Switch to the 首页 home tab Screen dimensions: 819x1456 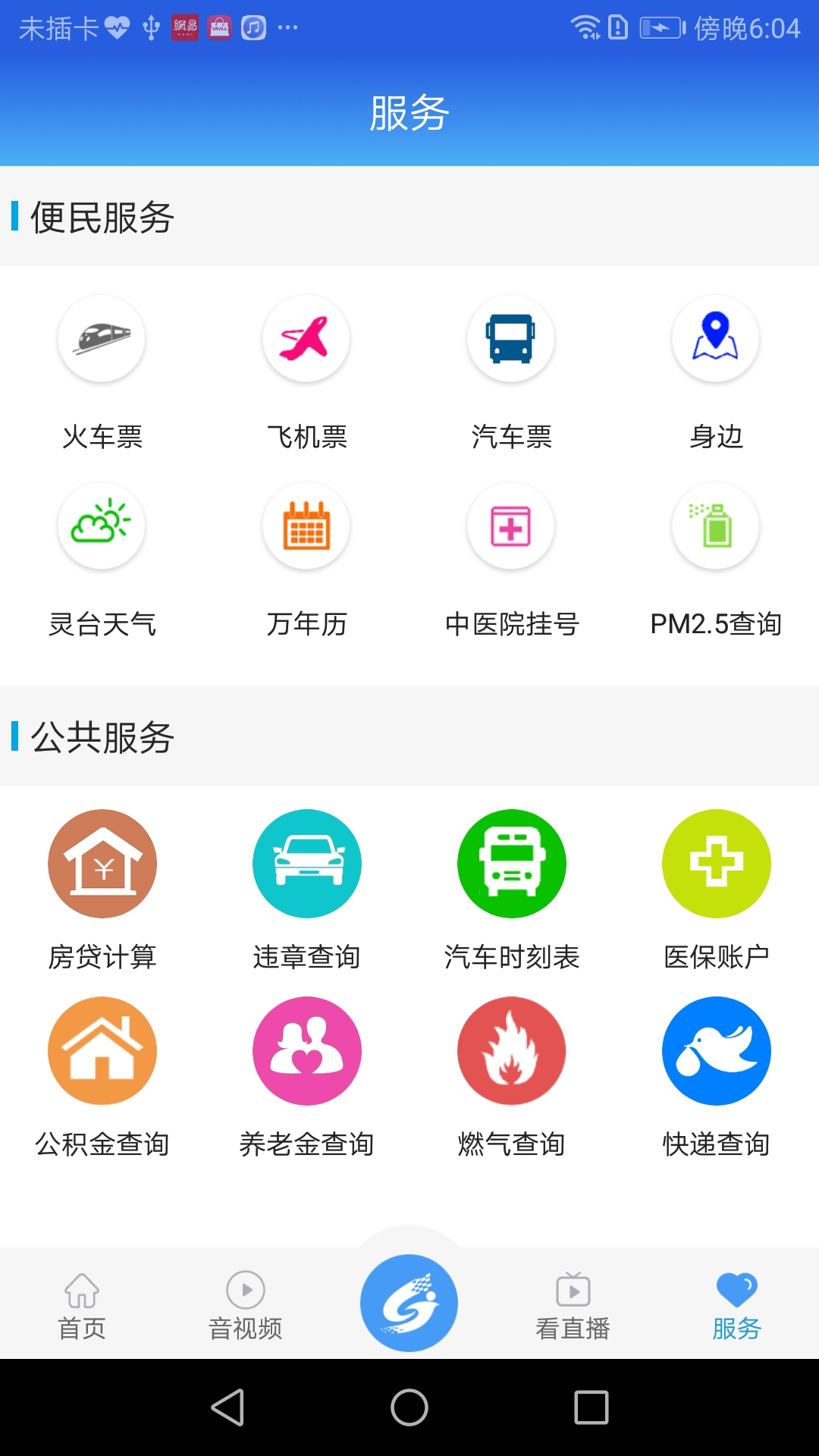tap(82, 1304)
